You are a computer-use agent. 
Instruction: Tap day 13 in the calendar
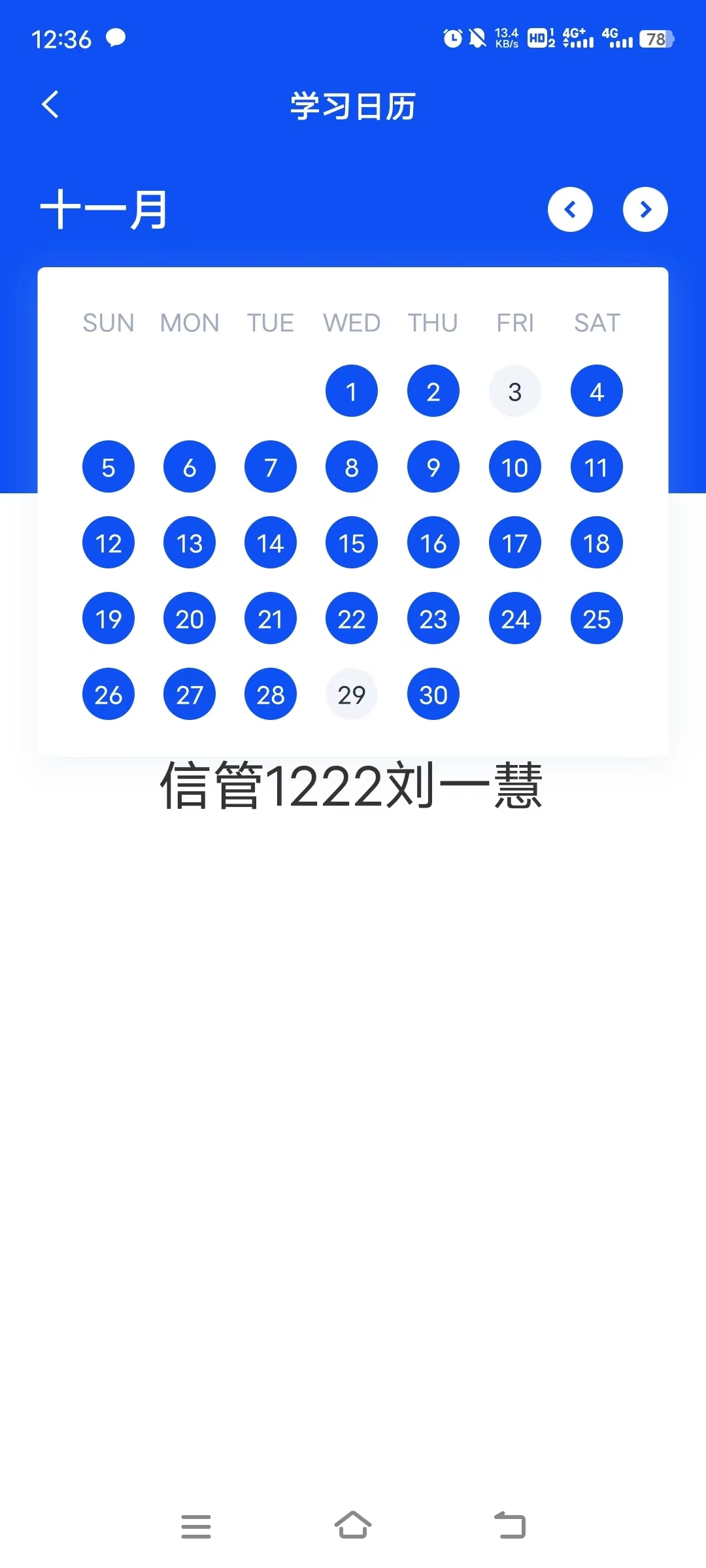pyautogui.click(x=190, y=542)
